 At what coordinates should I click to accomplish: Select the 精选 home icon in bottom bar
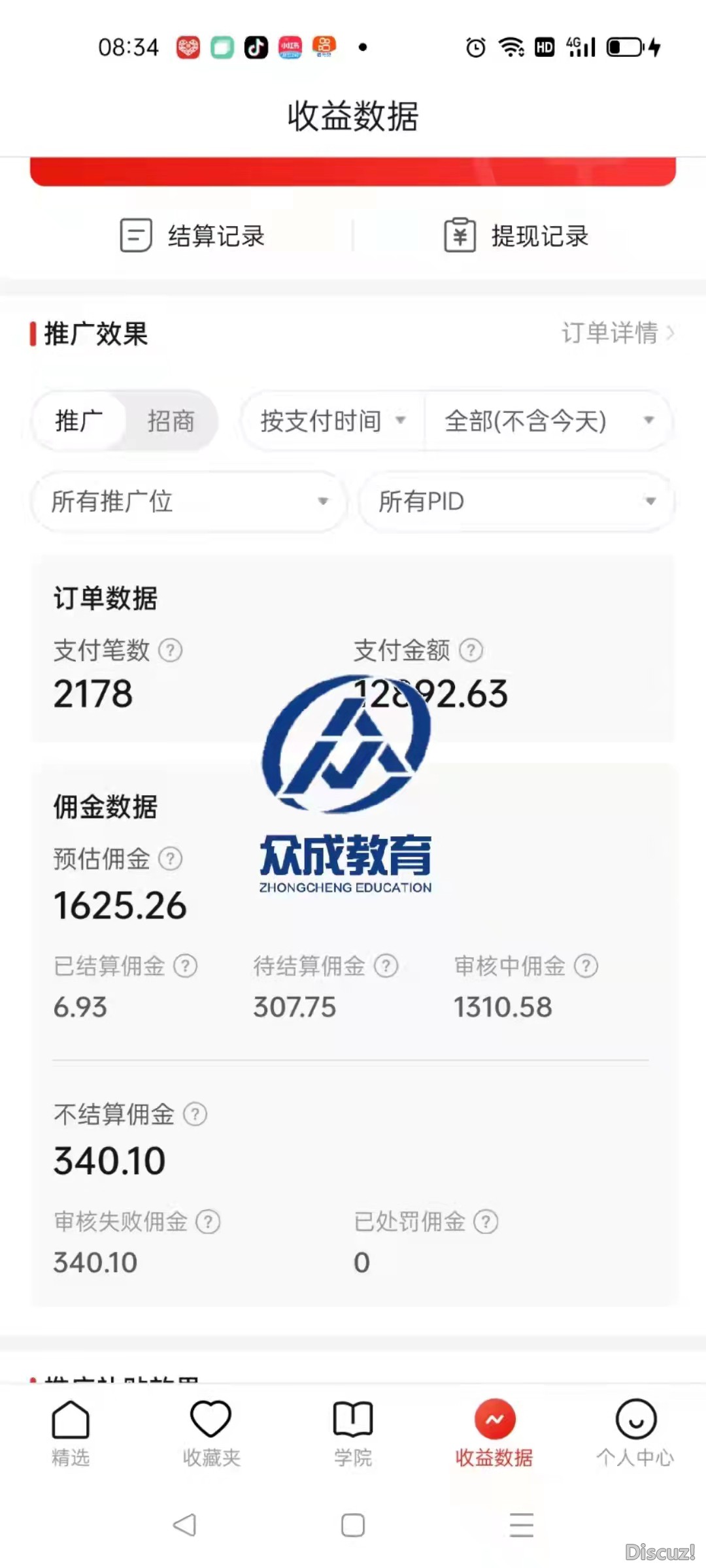point(70,1418)
